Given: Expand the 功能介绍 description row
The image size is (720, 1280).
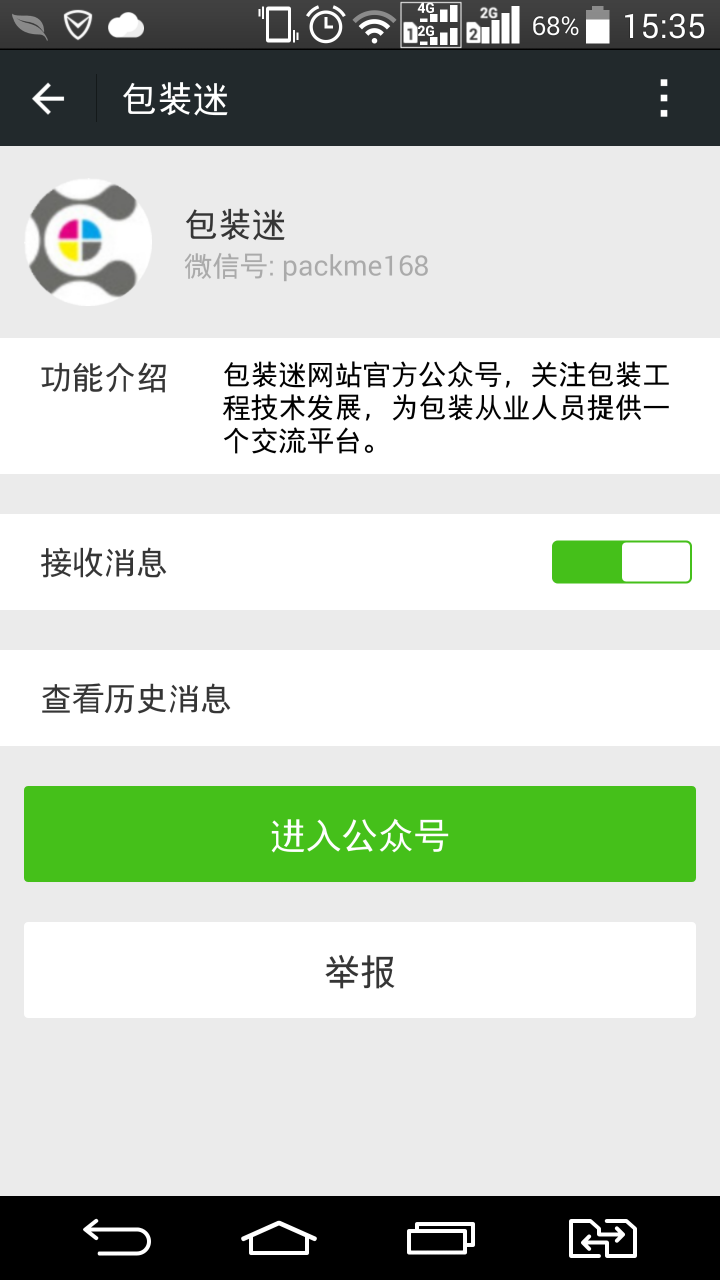Looking at the screenshot, I should point(360,405).
